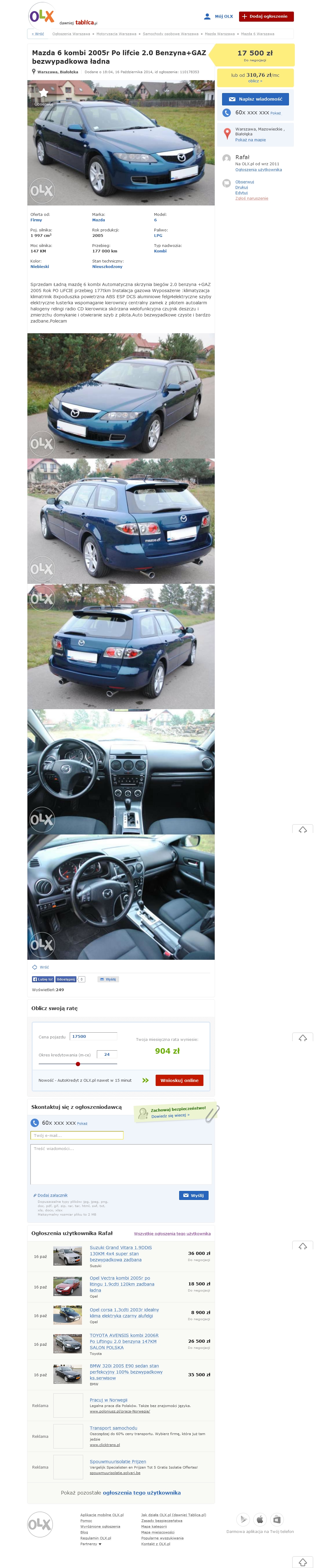
Task: Focus Twój e-mail field
Action: (77, 1135)
